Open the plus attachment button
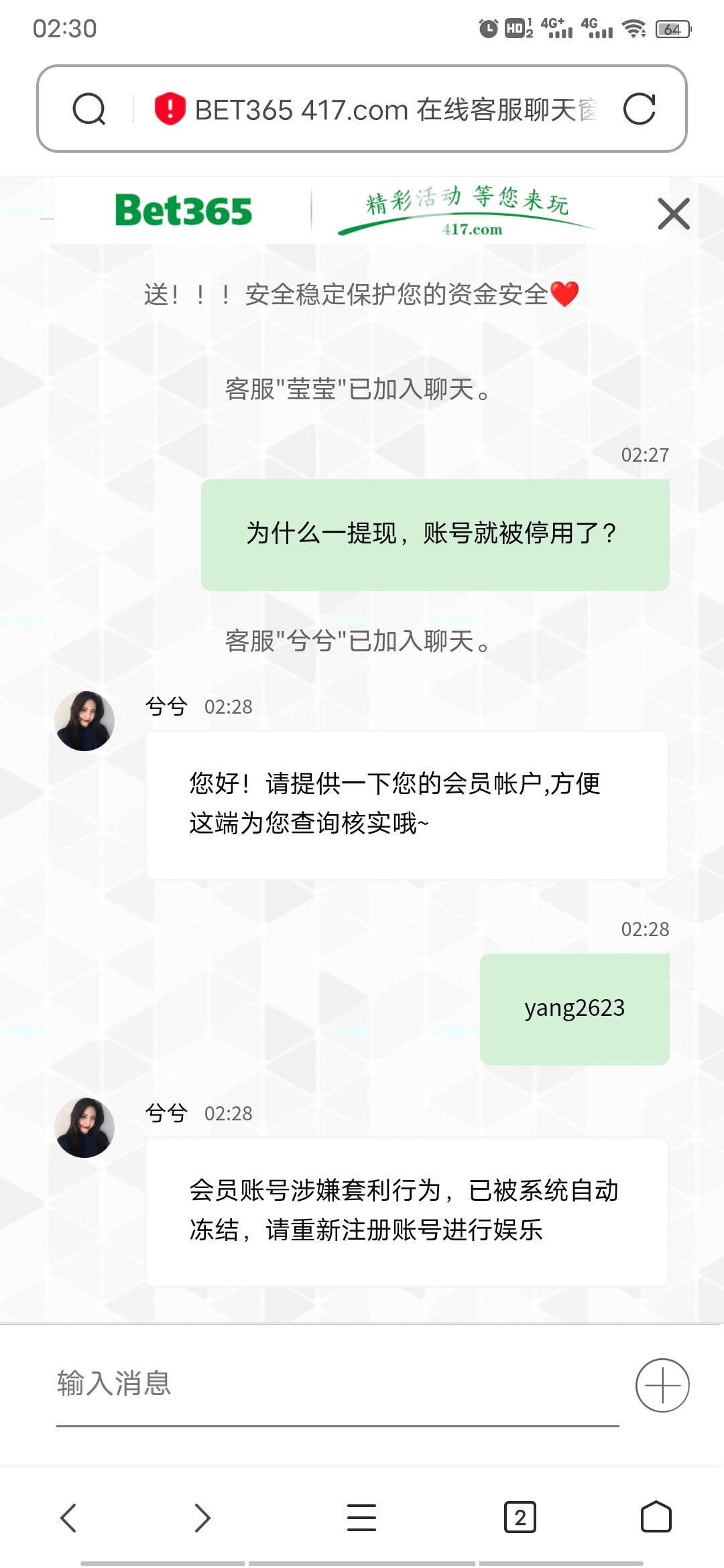This screenshot has width=724, height=1568. (662, 1385)
